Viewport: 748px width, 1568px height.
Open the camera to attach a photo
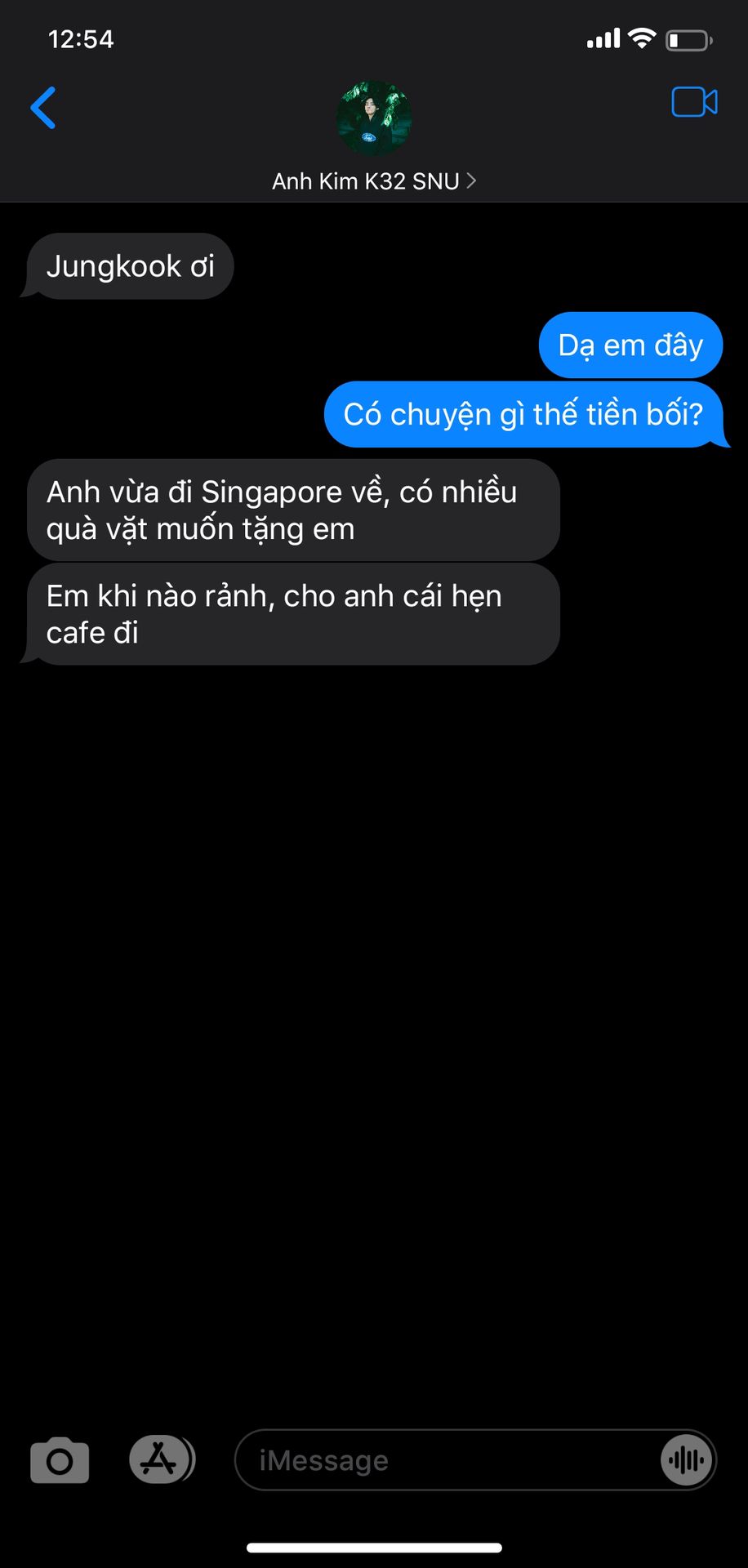coord(60,1460)
